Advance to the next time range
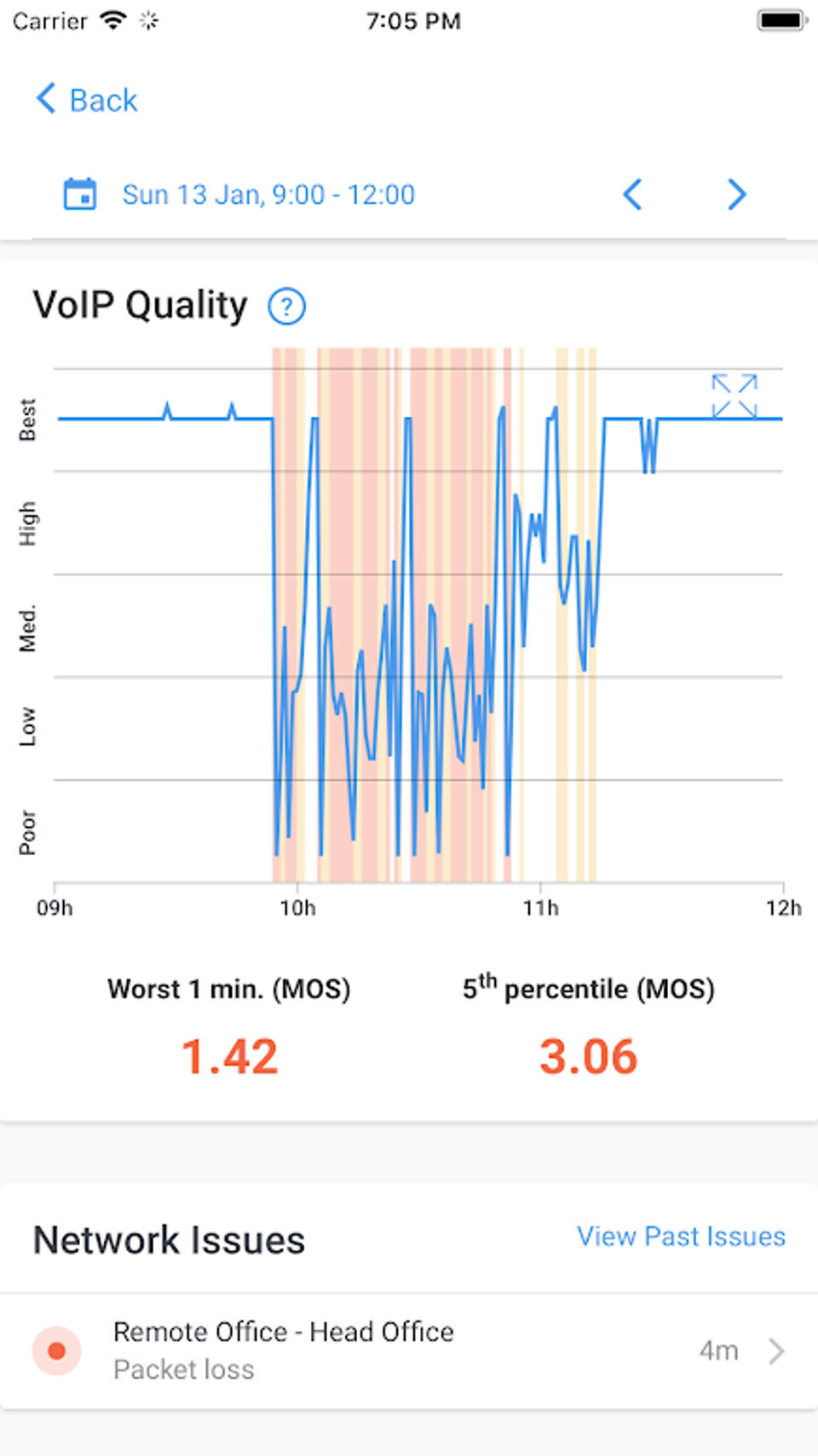The height and width of the screenshot is (1456, 818). [737, 194]
